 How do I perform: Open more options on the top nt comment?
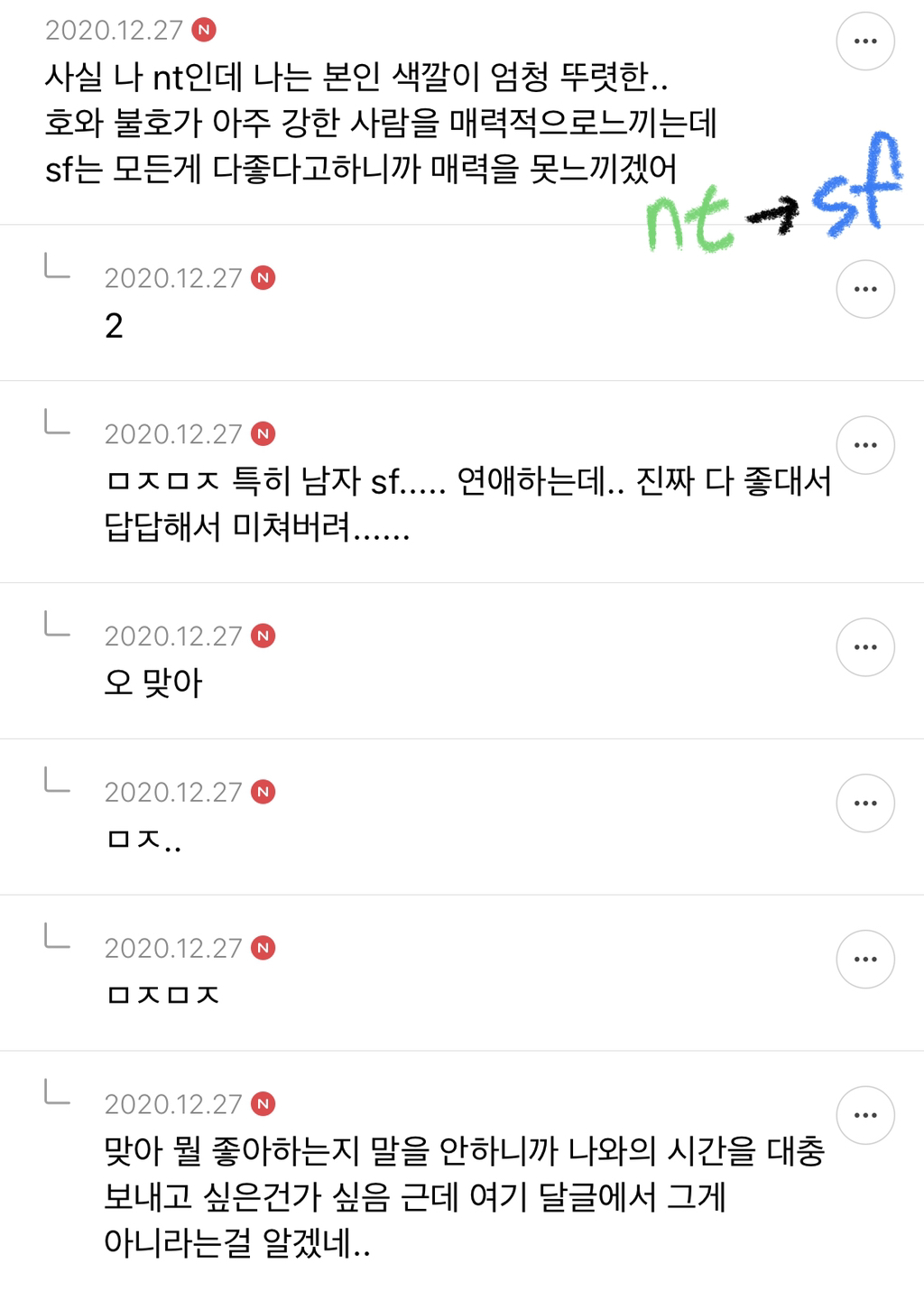coord(864,42)
